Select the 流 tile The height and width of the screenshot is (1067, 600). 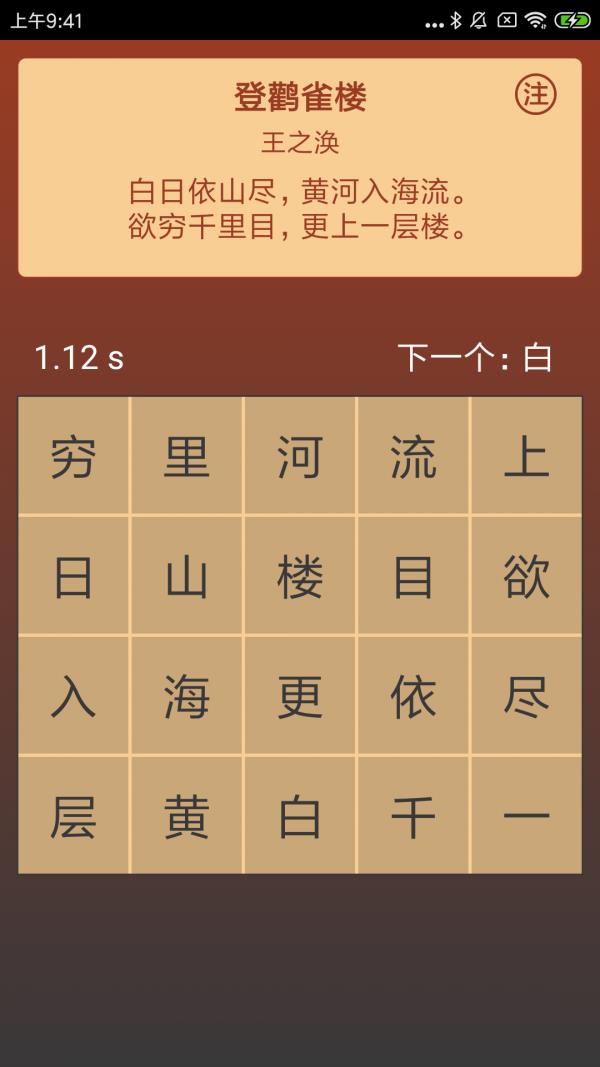(413, 456)
